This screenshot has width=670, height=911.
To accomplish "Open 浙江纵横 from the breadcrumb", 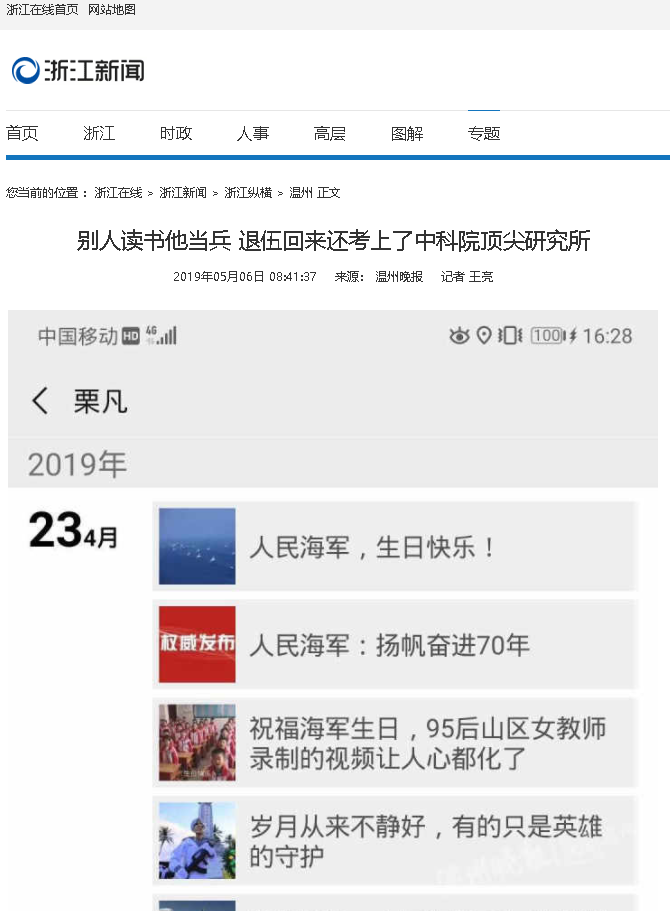I will coord(248,193).
